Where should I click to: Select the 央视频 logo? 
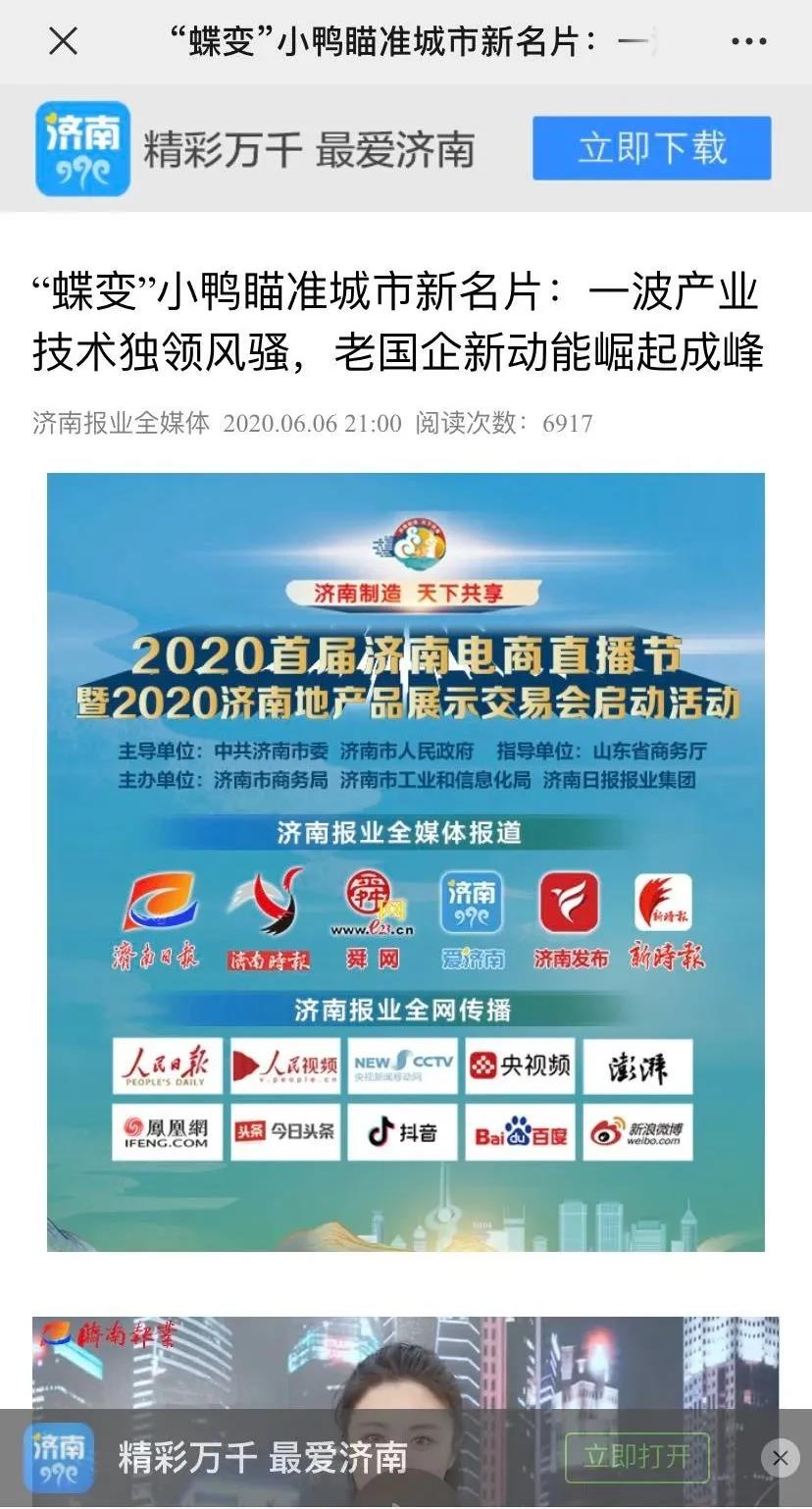coord(521,1065)
